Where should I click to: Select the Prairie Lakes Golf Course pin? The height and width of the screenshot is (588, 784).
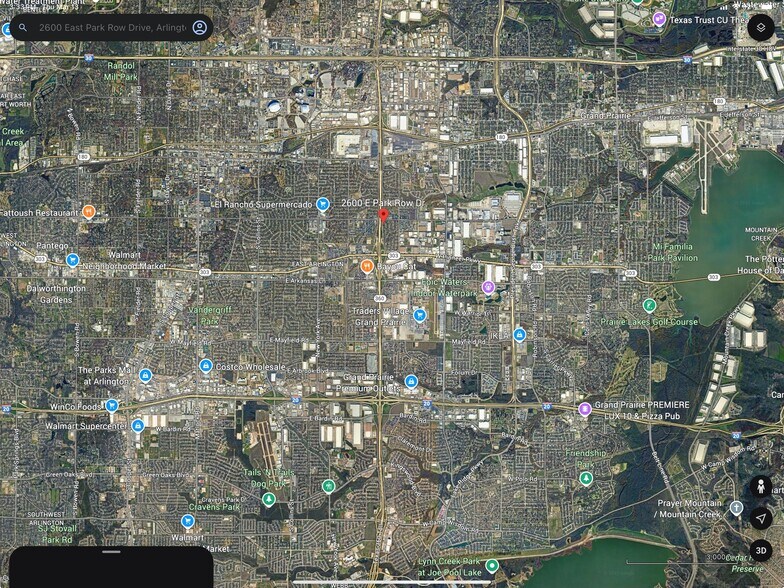click(x=649, y=306)
